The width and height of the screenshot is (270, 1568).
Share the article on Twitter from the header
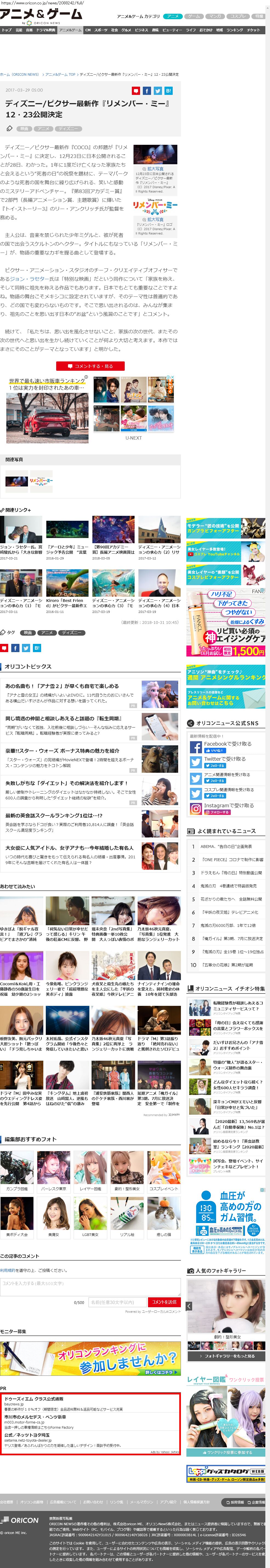(158, 91)
